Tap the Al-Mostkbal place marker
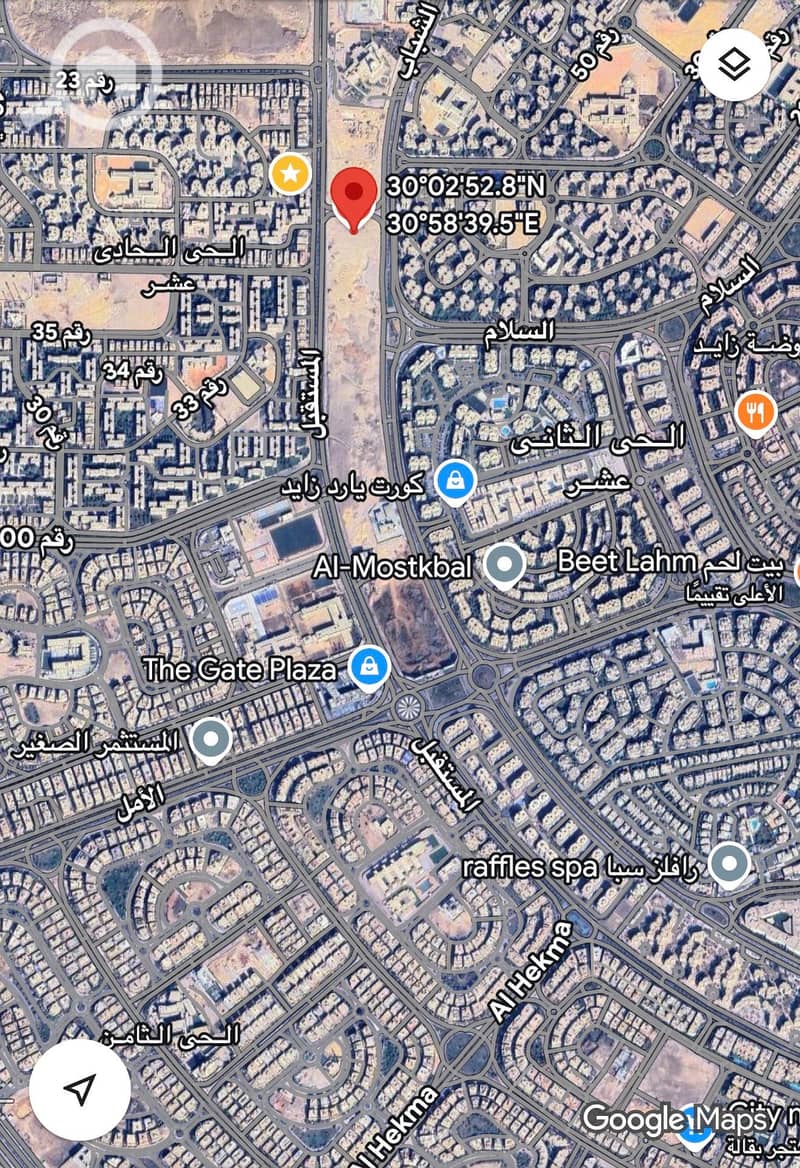 [504, 565]
